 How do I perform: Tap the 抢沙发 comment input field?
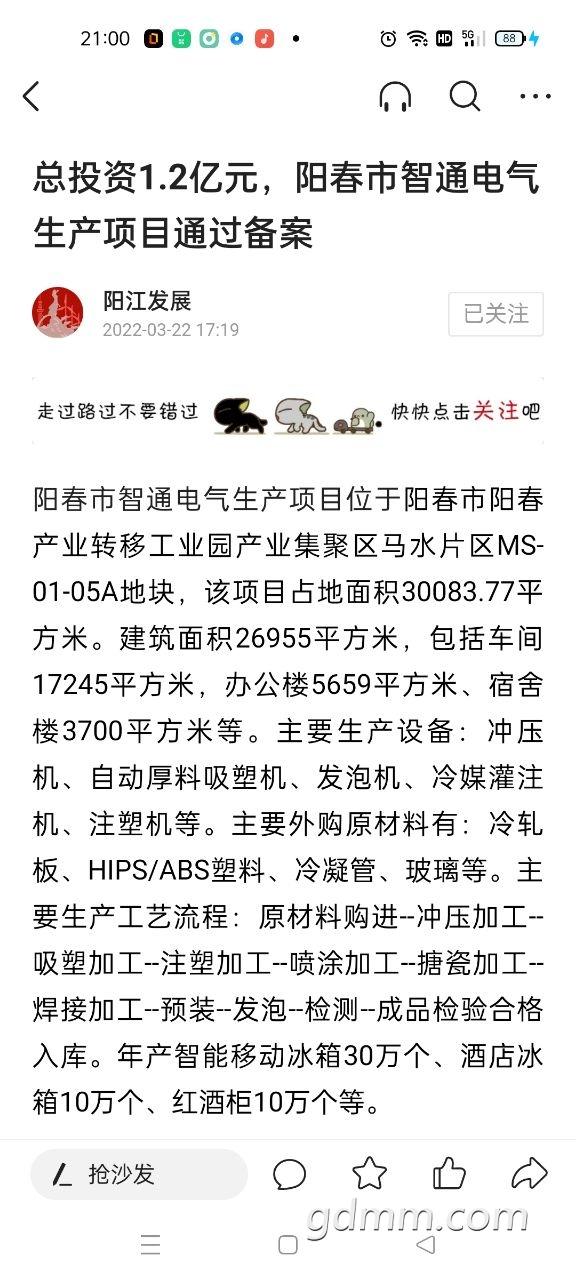point(139,1174)
